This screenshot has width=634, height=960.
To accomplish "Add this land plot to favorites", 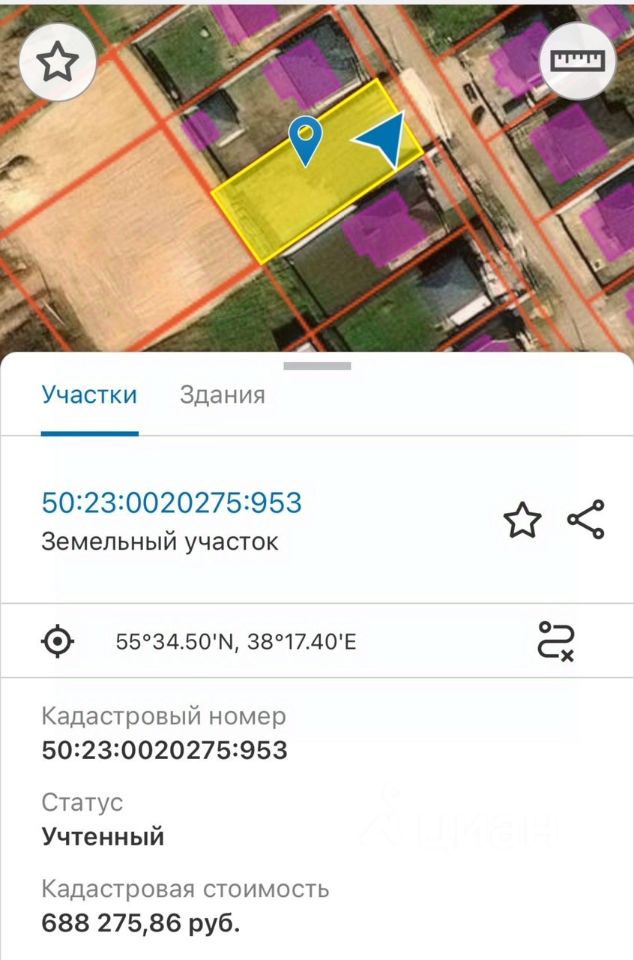I will [522, 520].
